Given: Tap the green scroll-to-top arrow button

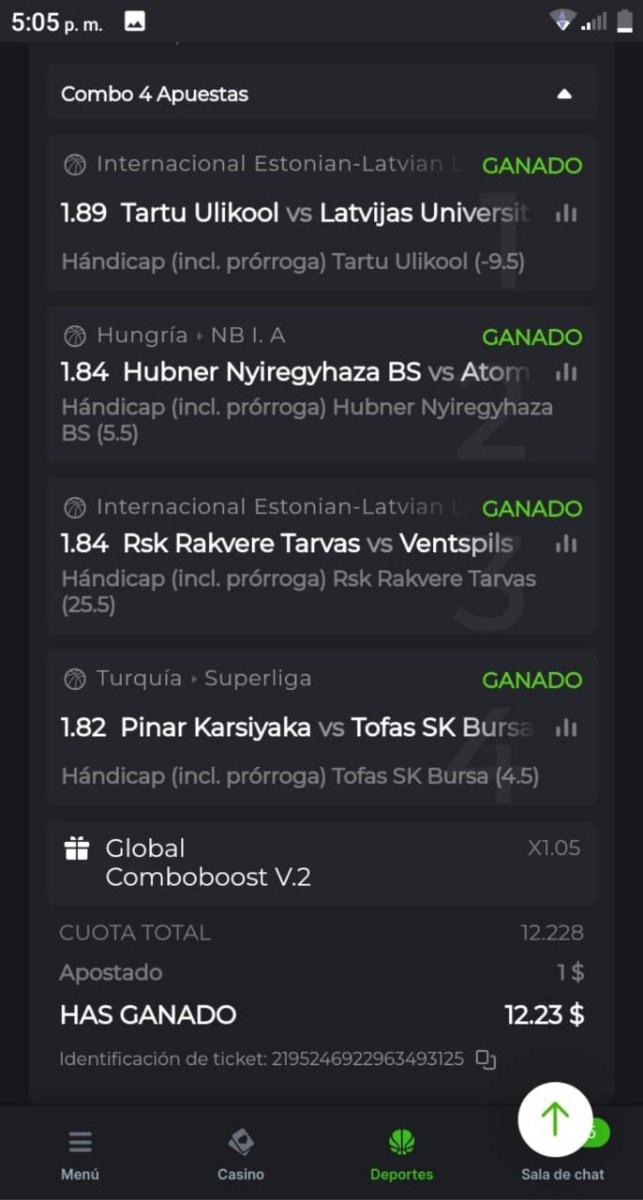Looking at the screenshot, I should 555,1120.
